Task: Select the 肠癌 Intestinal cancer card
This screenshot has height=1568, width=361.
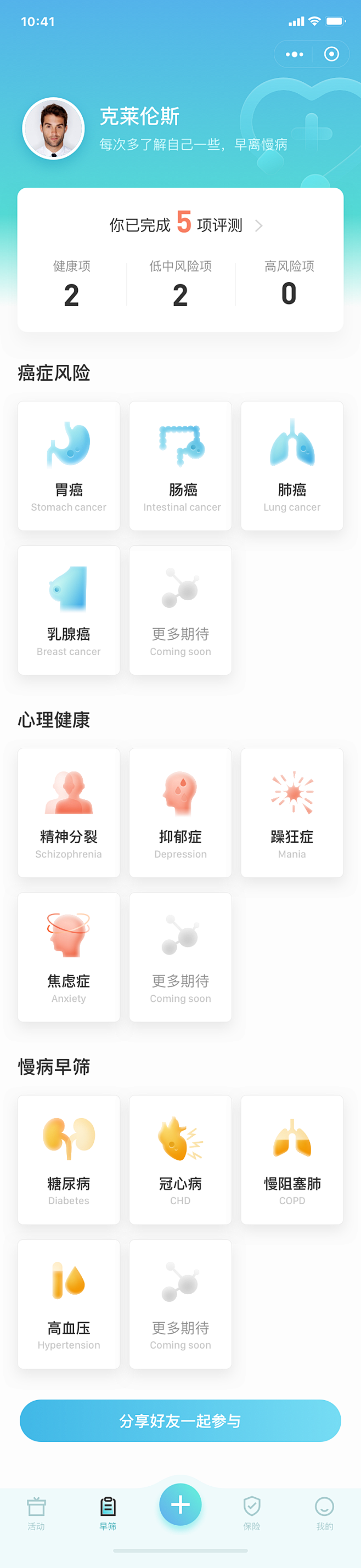Action: pos(180,466)
